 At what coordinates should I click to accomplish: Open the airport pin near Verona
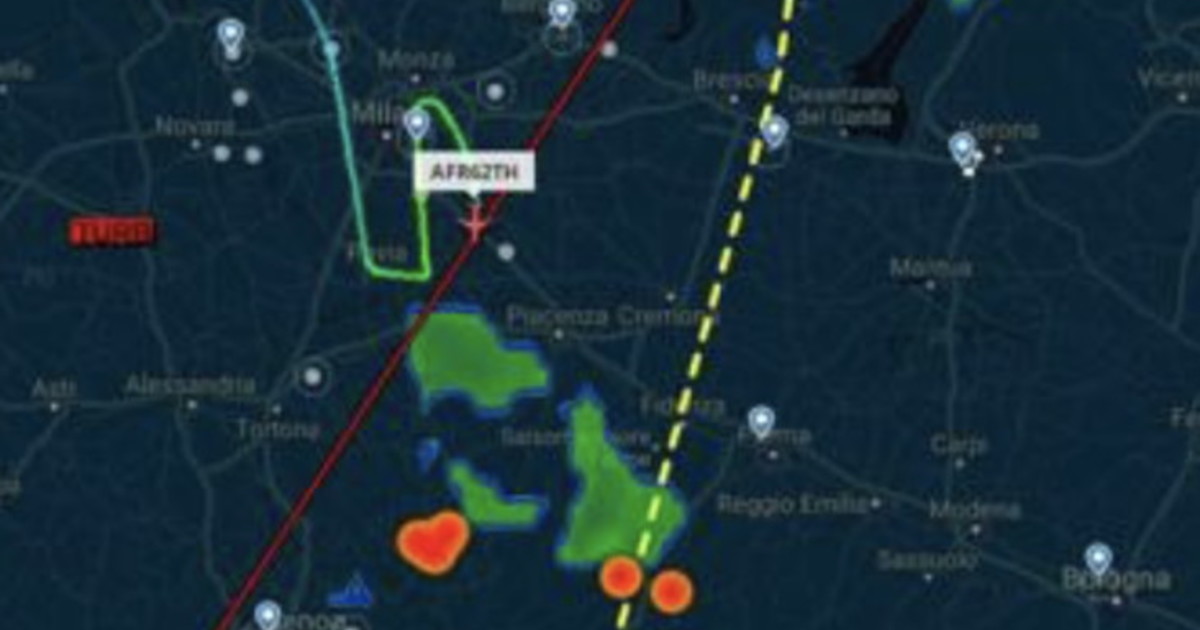(962, 148)
